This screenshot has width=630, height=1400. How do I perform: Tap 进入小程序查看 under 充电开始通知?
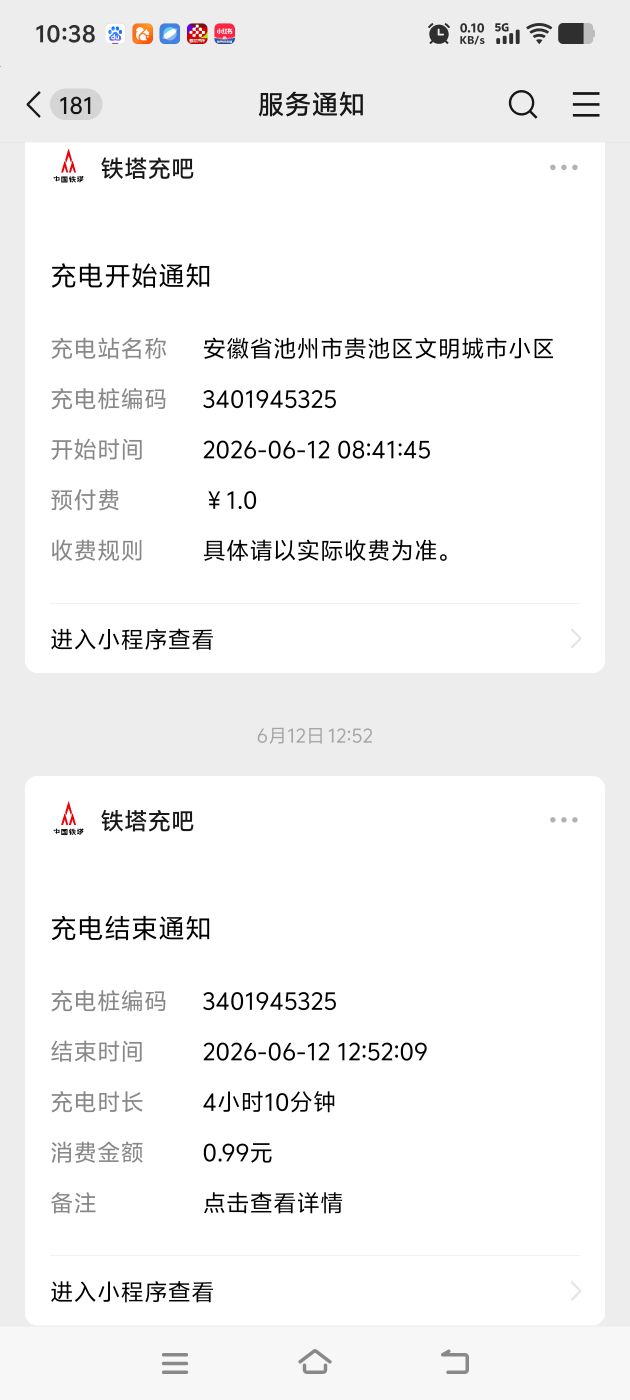[x=315, y=639]
